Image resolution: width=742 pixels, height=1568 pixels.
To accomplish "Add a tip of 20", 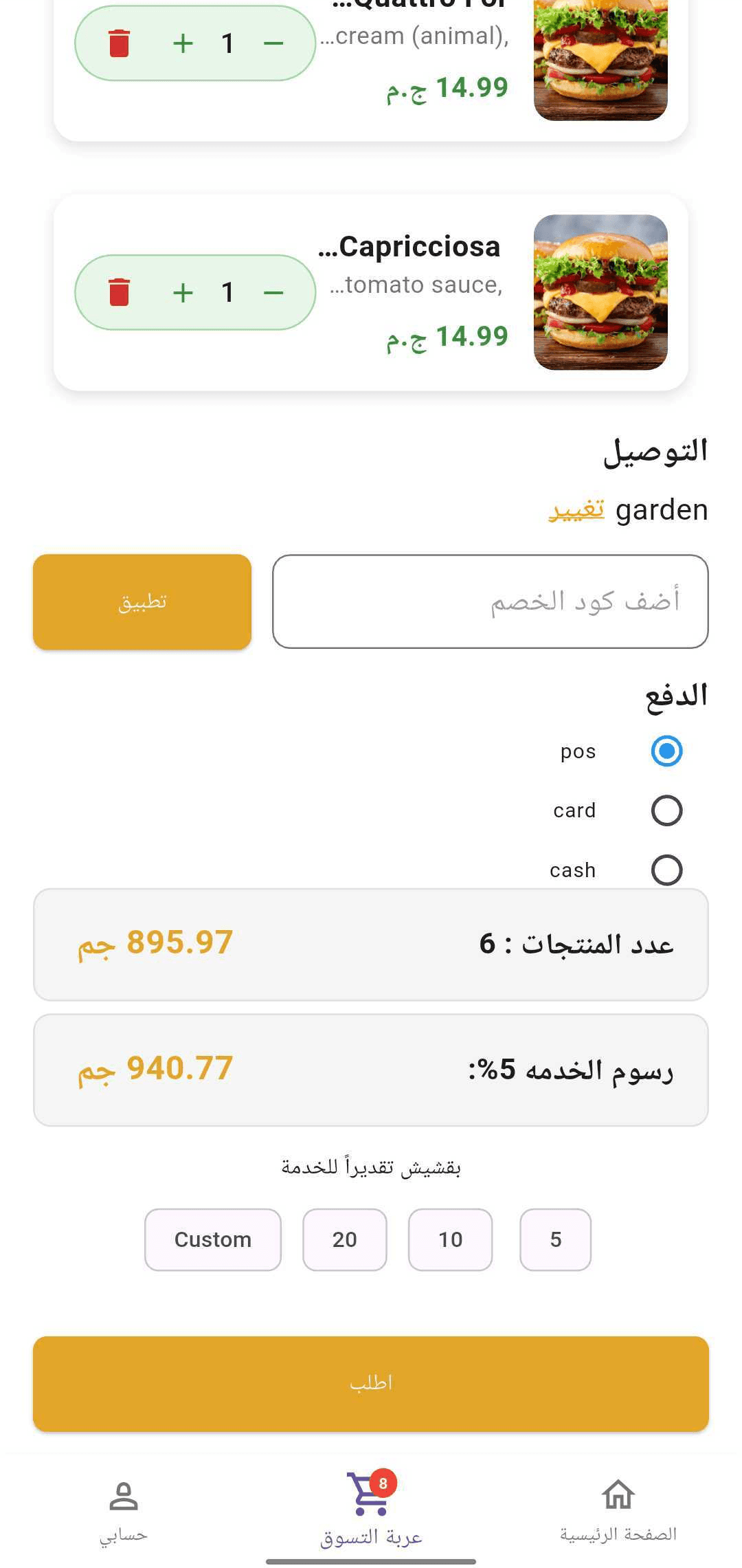I will [x=344, y=1239].
